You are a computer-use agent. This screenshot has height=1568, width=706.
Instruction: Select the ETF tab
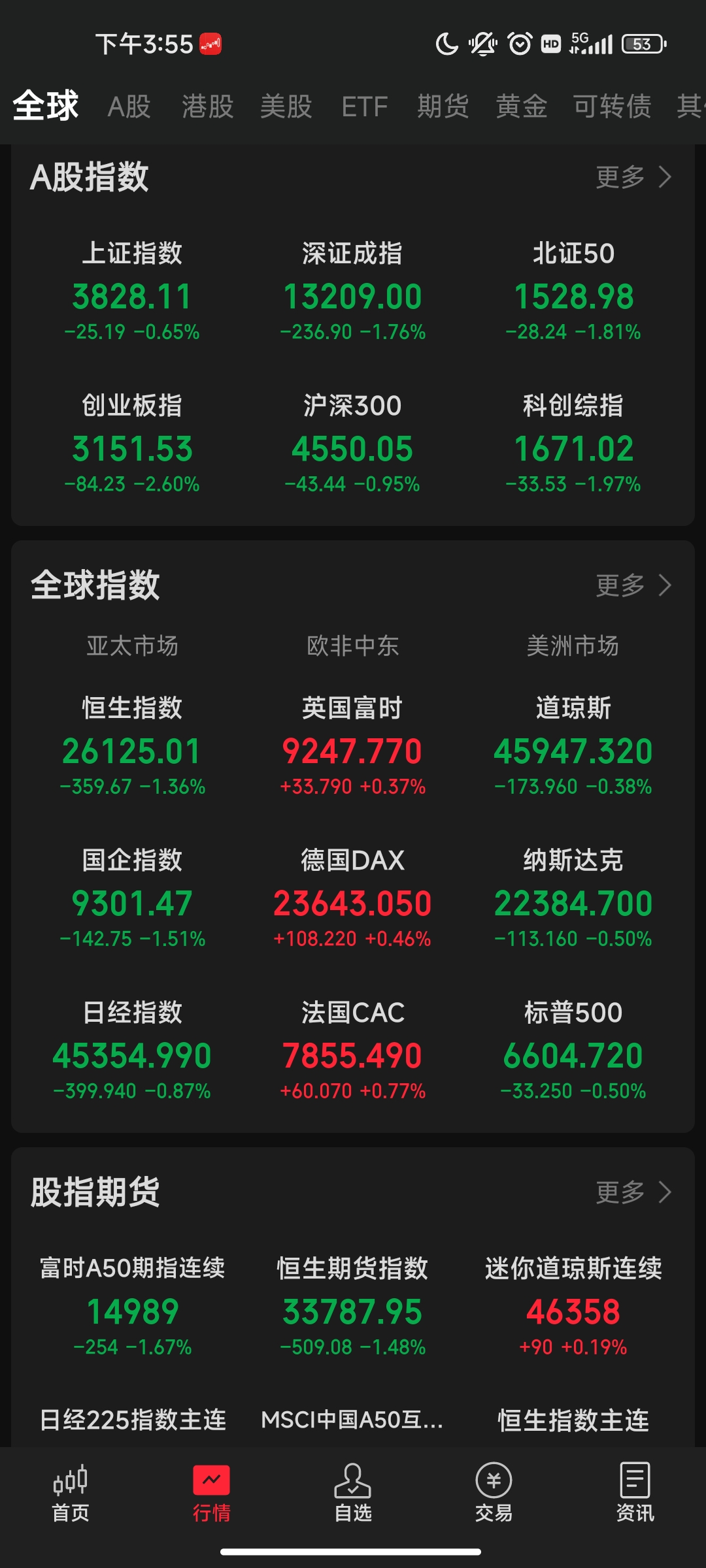pos(364,106)
